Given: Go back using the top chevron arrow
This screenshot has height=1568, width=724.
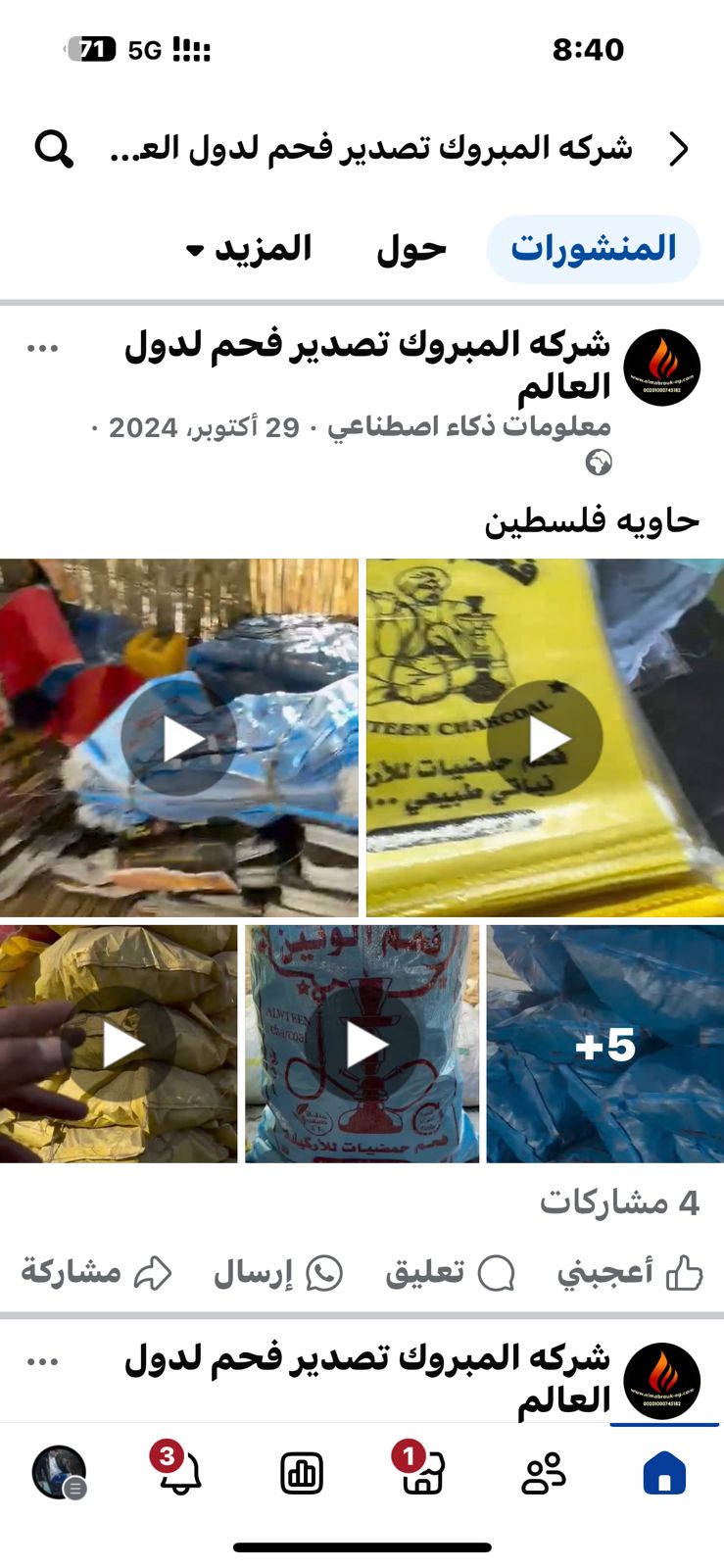Looking at the screenshot, I should coord(679,149).
